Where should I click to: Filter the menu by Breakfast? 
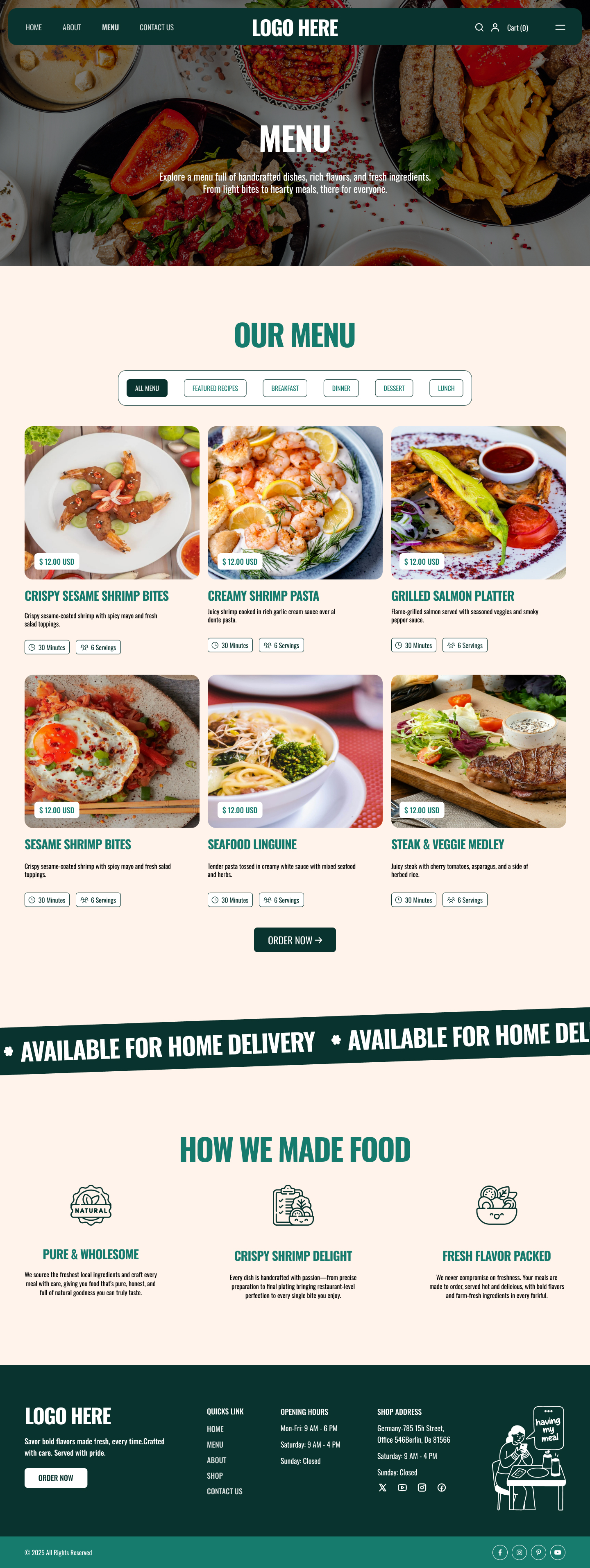point(284,388)
